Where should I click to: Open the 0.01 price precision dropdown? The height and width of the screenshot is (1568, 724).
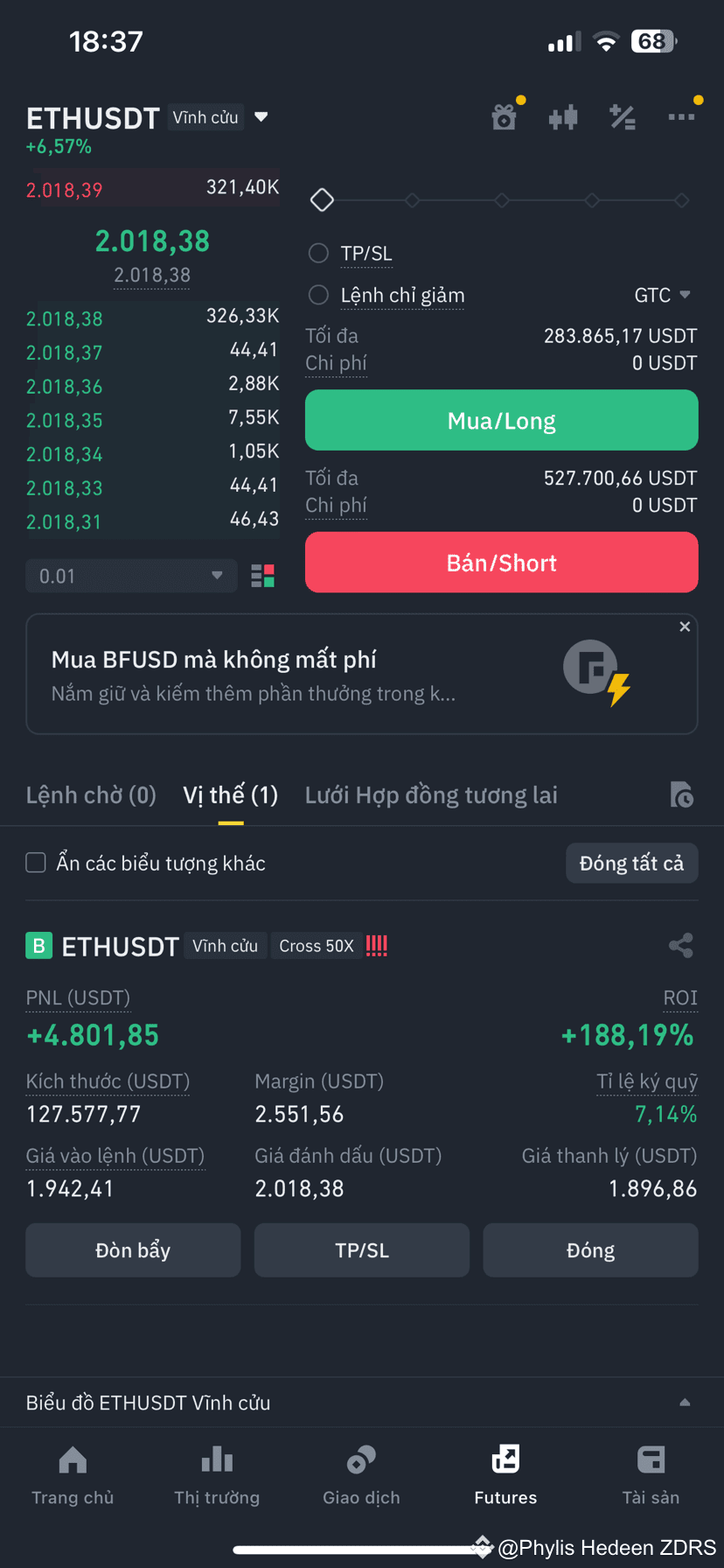click(x=131, y=576)
